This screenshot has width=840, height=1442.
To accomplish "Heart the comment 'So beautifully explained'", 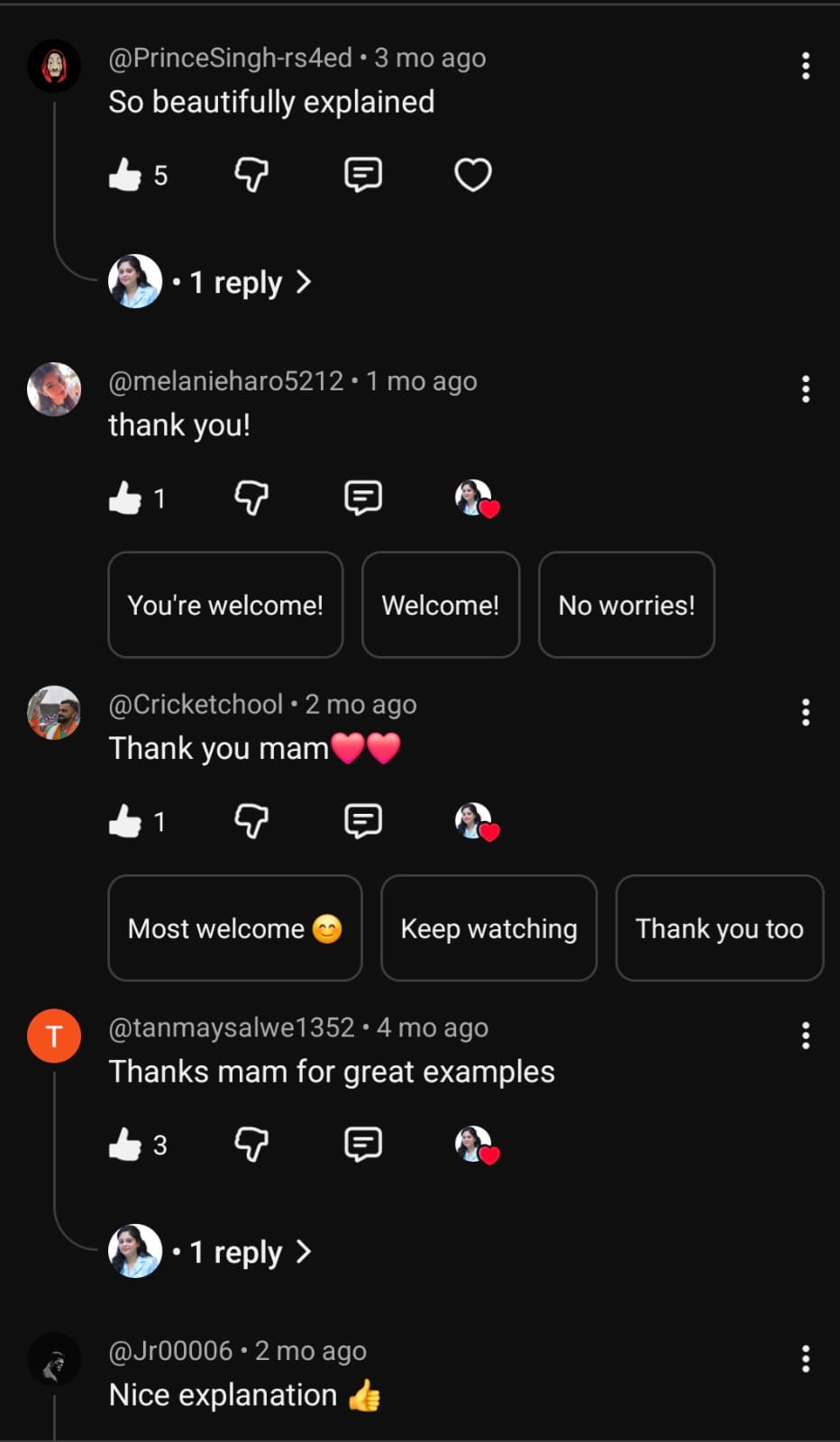I will pos(472,175).
